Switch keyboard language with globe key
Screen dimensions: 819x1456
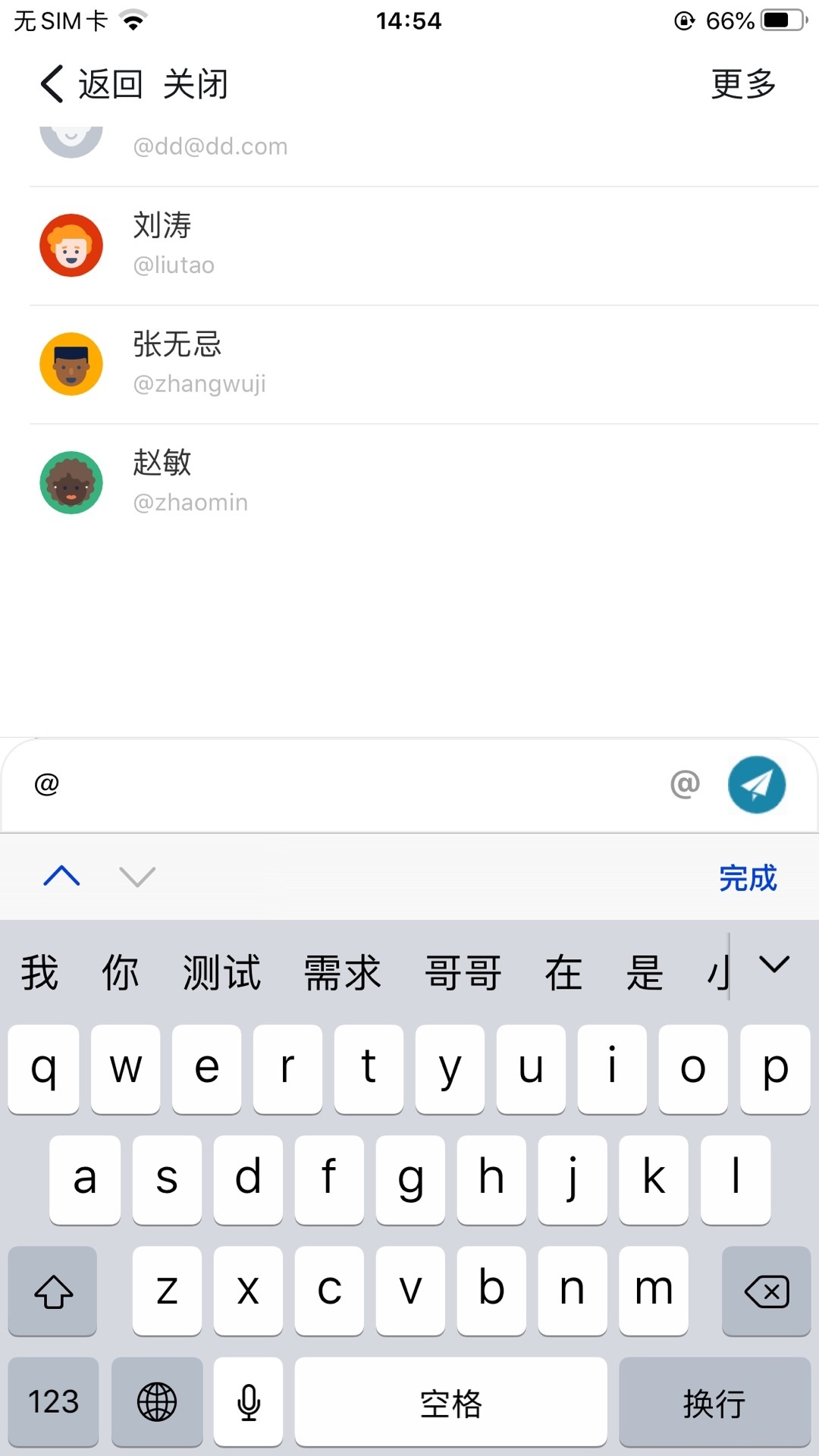(x=157, y=1401)
